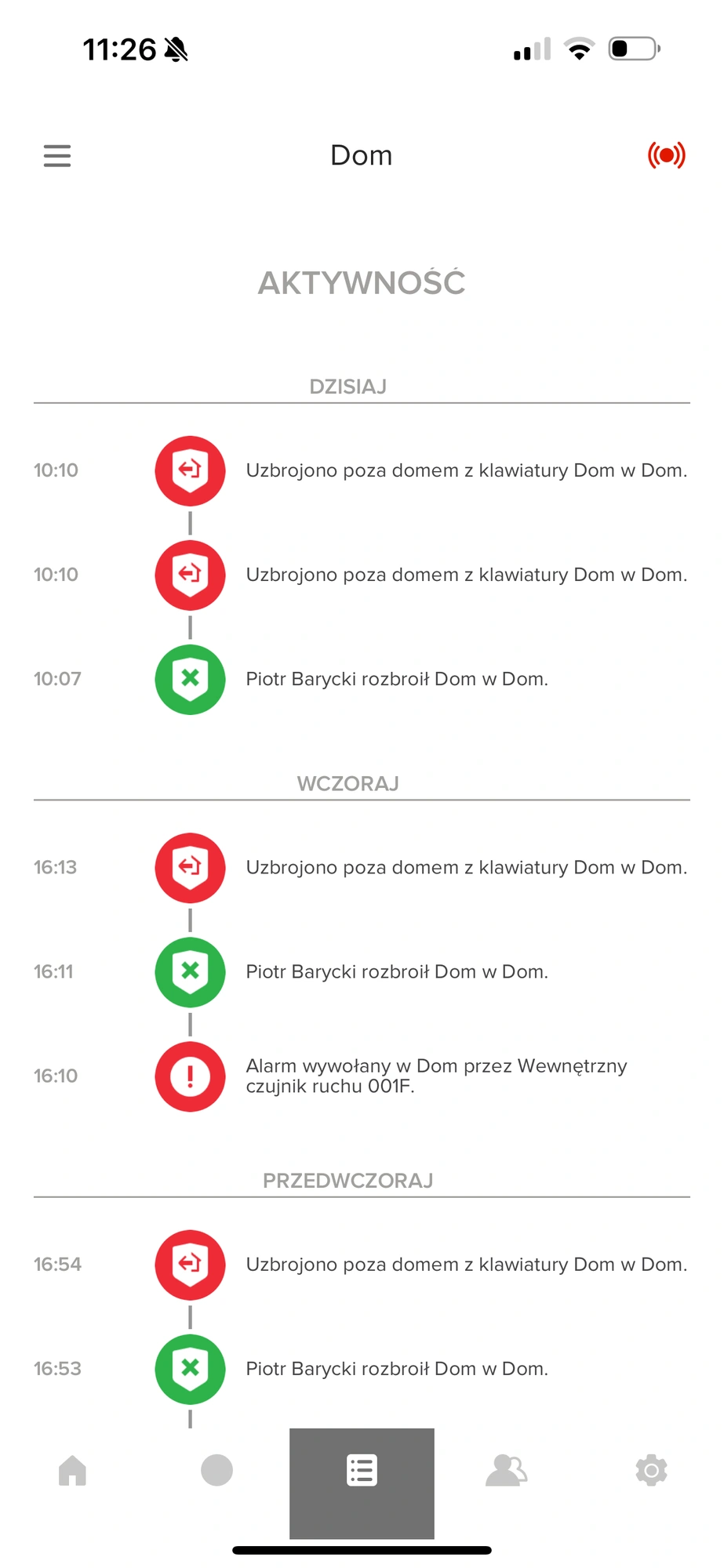Open the hamburger drawer menu
The width and height of the screenshot is (724, 1568).
point(57,155)
